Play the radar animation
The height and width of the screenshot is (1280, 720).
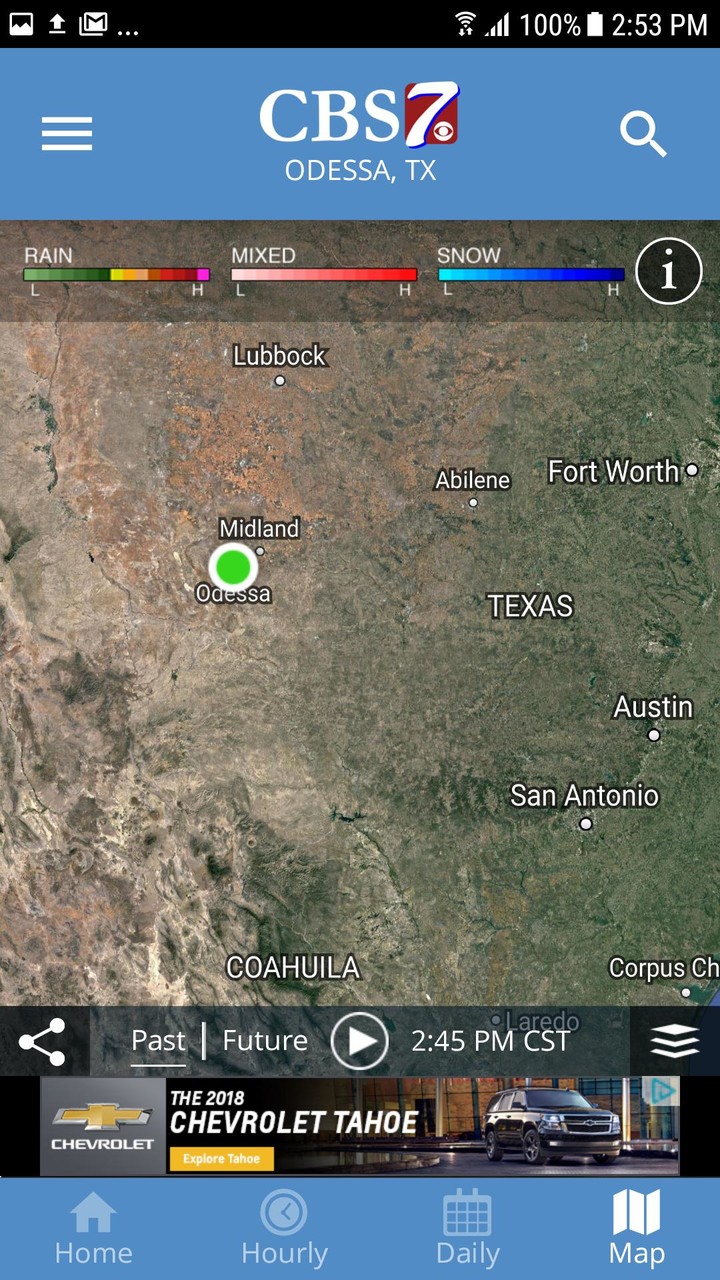360,1041
